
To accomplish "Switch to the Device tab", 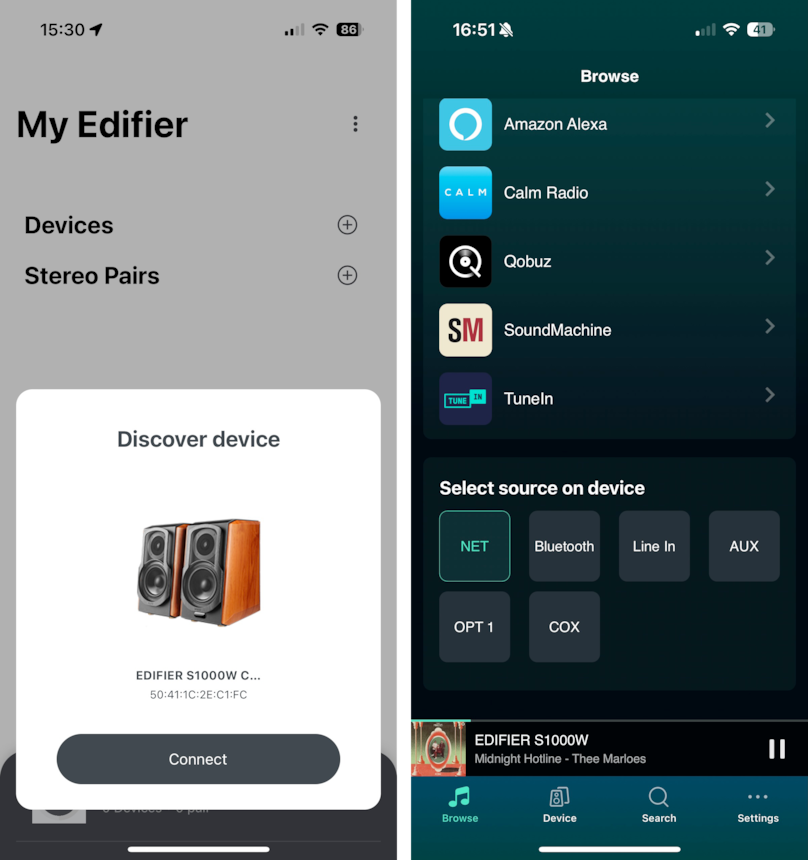I will [x=559, y=804].
